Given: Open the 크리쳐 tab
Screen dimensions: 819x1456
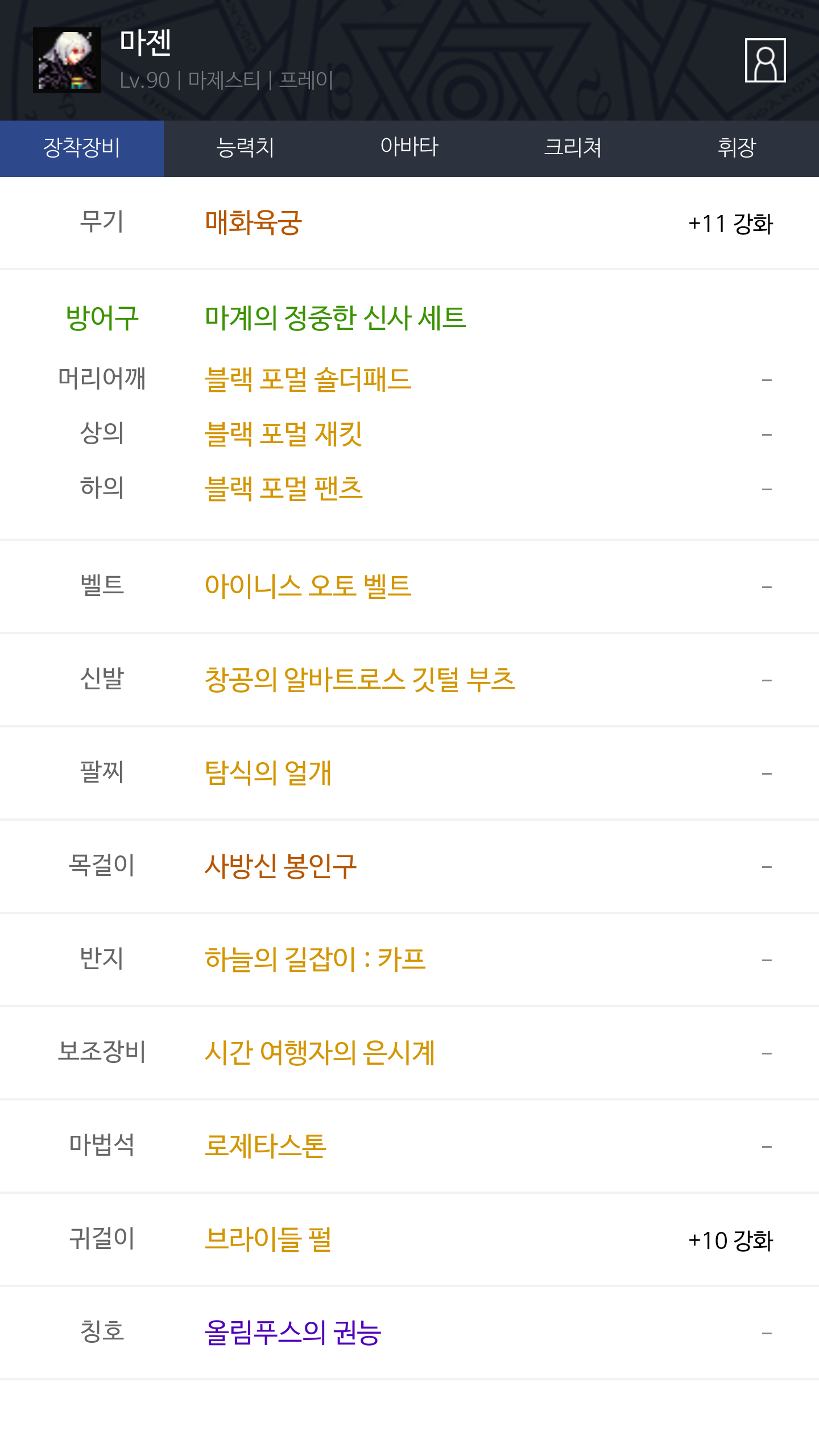Looking at the screenshot, I should pos(573,148).
